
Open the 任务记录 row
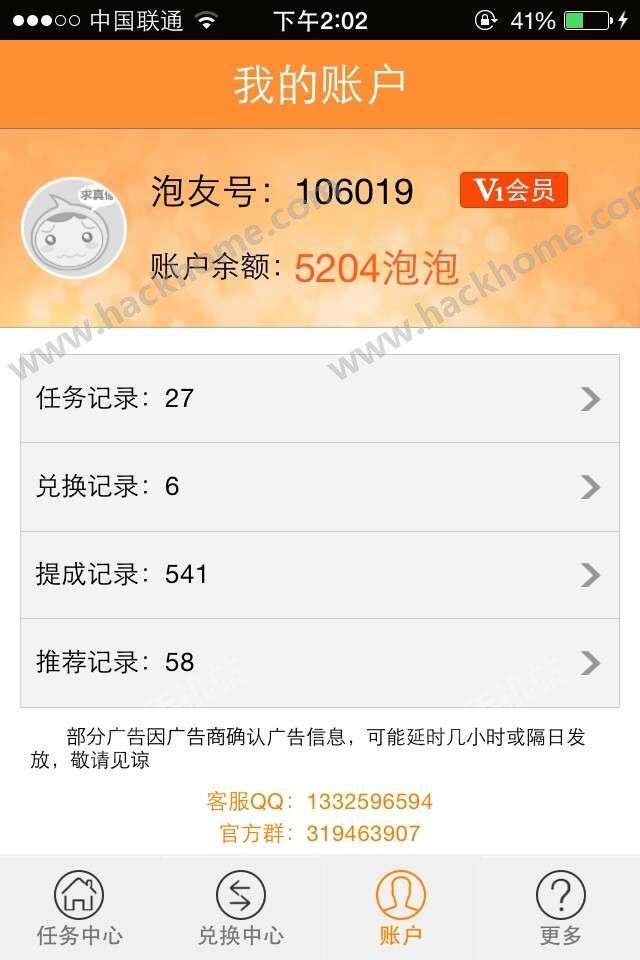(320, 399)
